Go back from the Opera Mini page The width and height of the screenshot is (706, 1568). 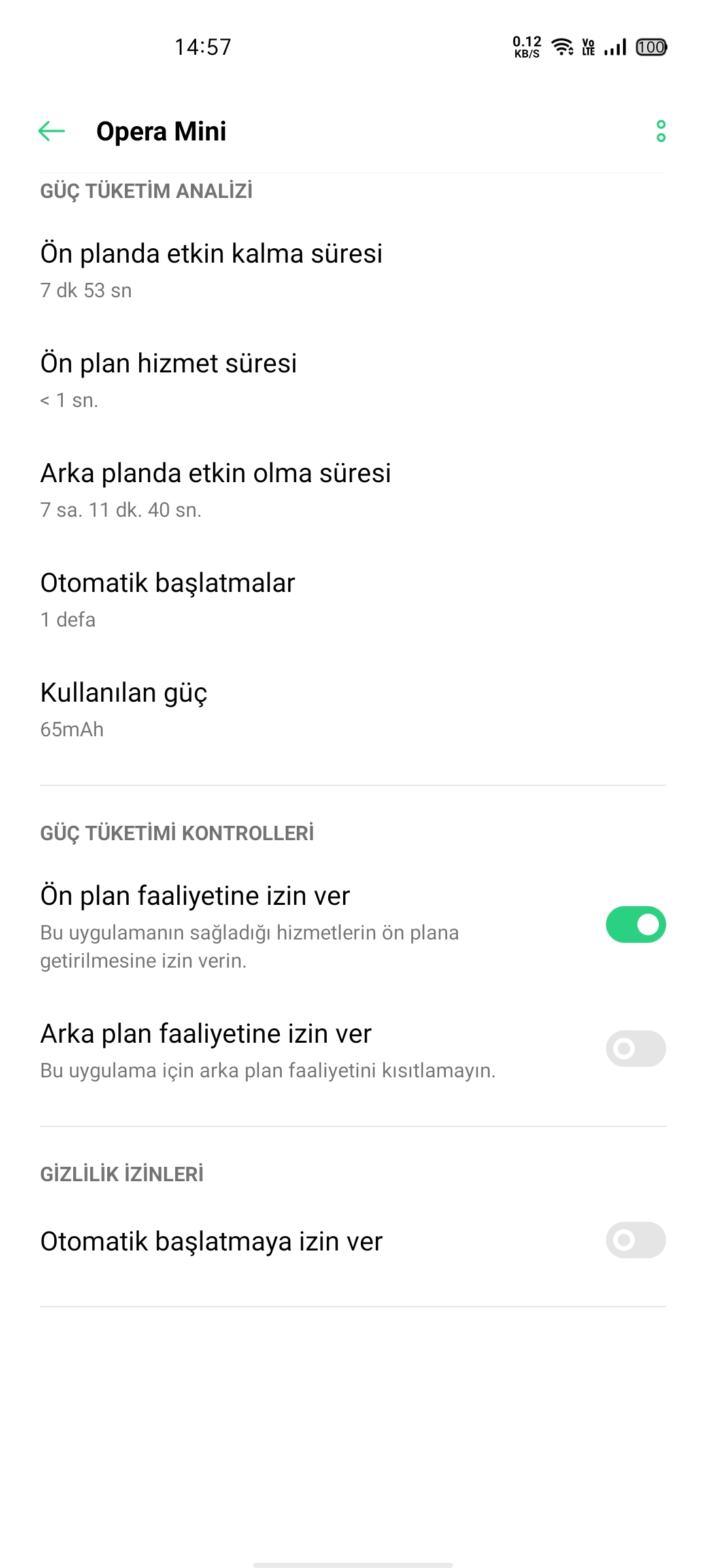[52, 131]
